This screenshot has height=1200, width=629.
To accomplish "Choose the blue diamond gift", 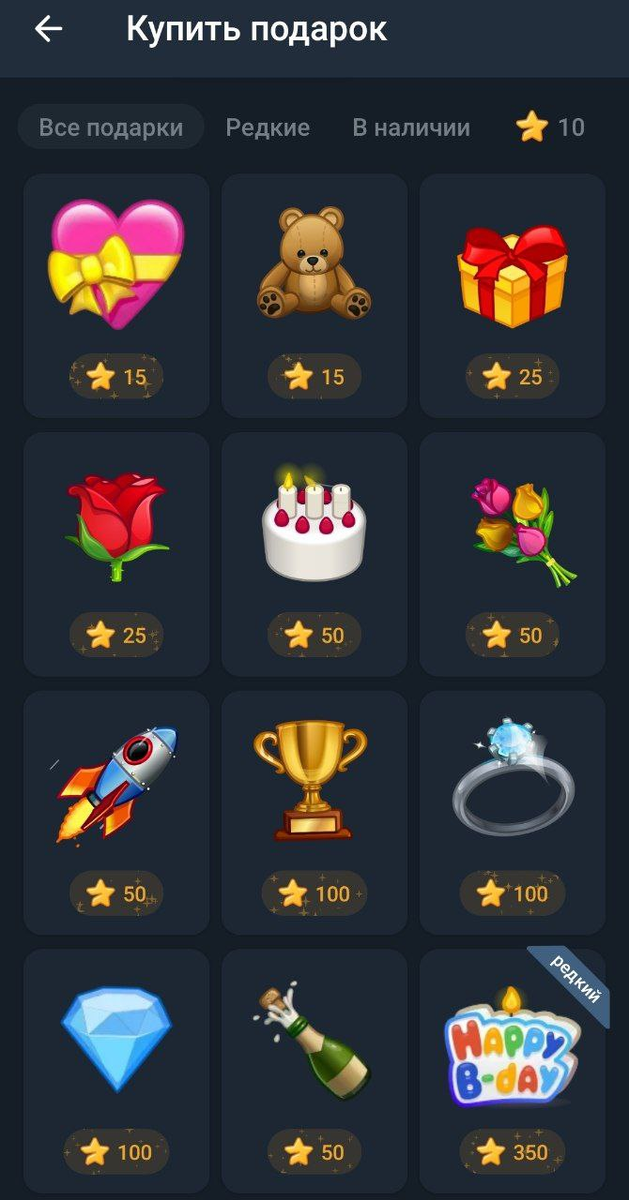I will (x=116, y=1069).
